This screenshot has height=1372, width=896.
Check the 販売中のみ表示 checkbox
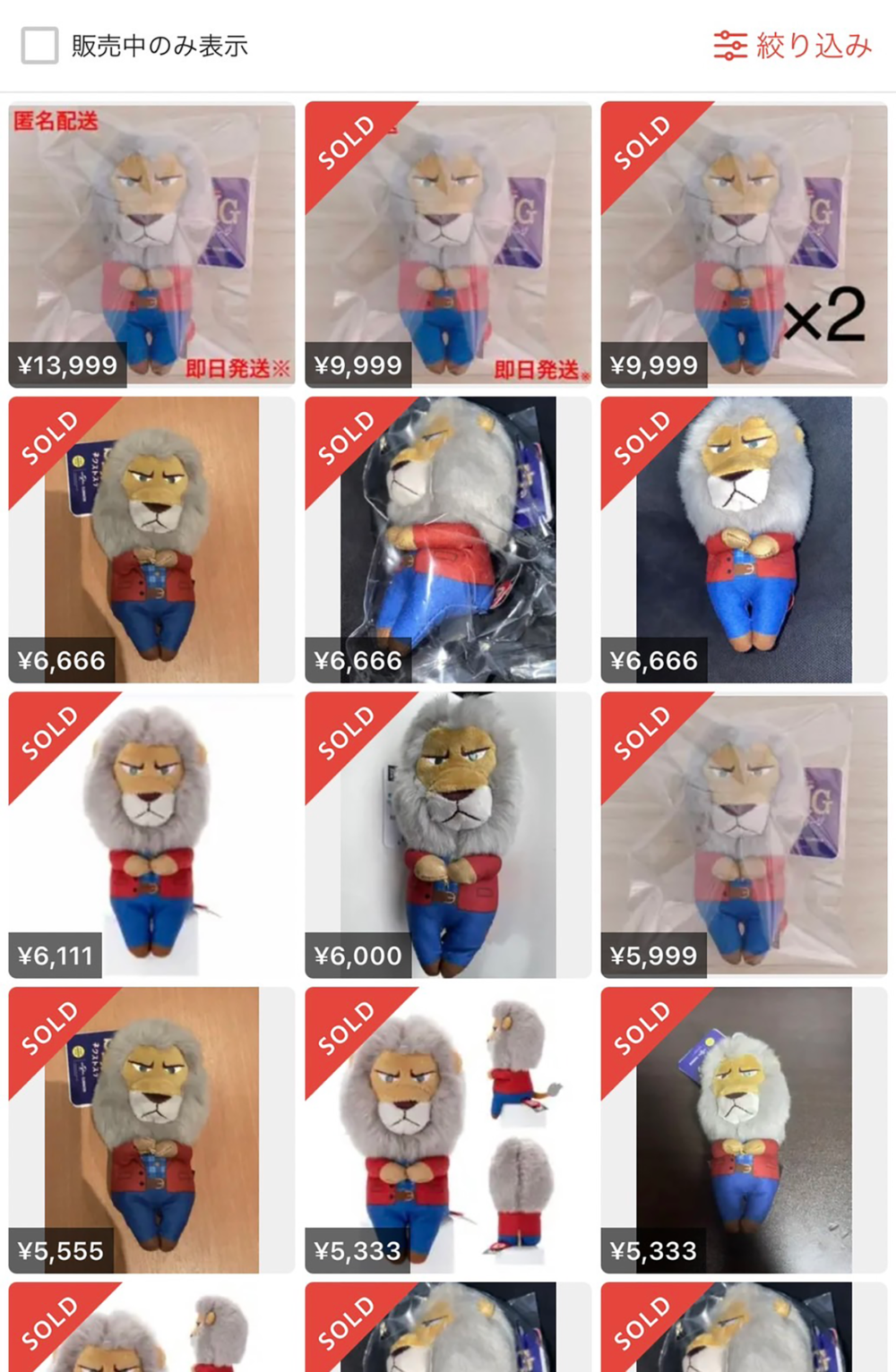40,45
